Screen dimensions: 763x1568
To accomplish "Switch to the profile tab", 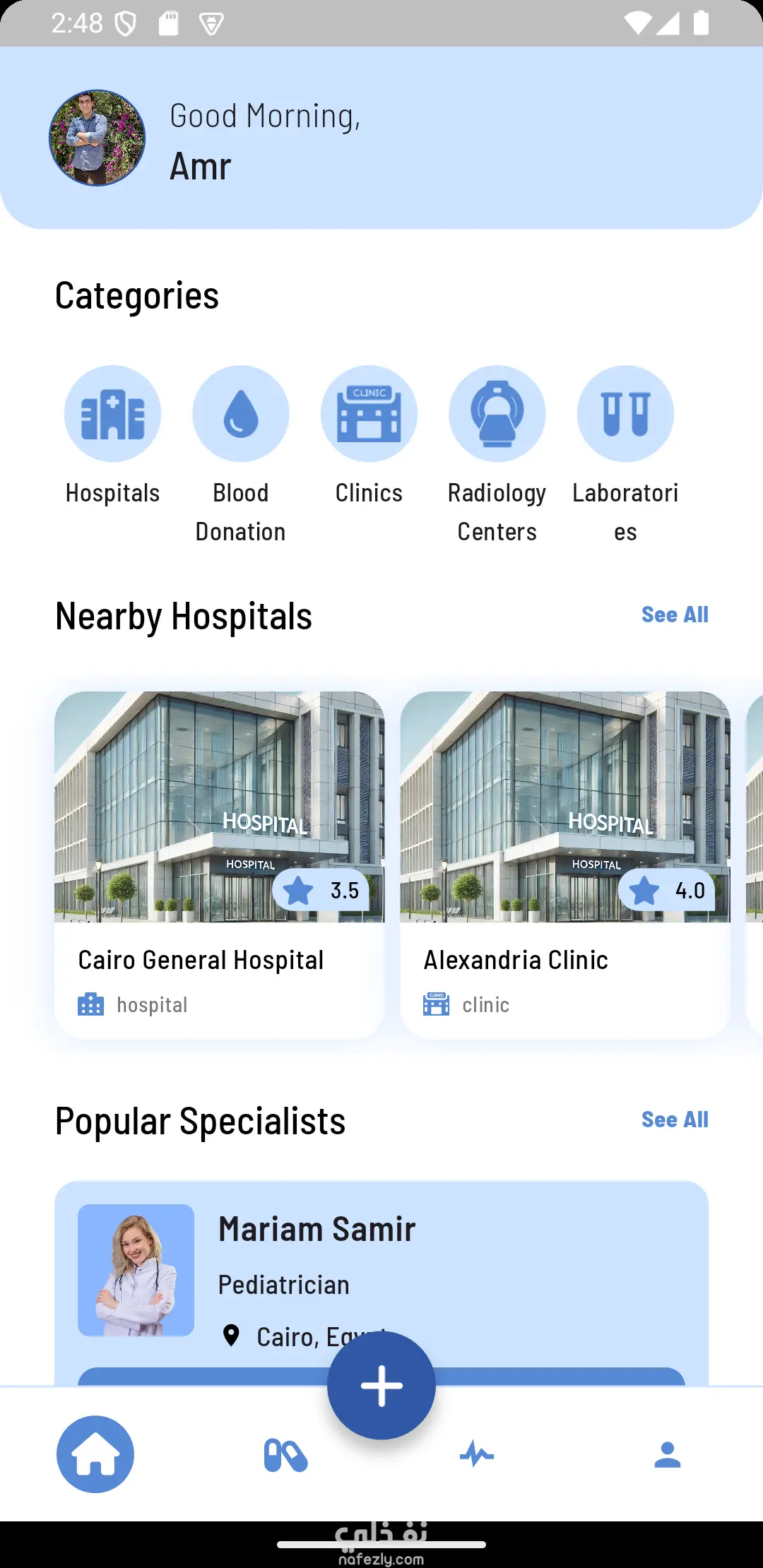I will click(x=667, y=1455).
